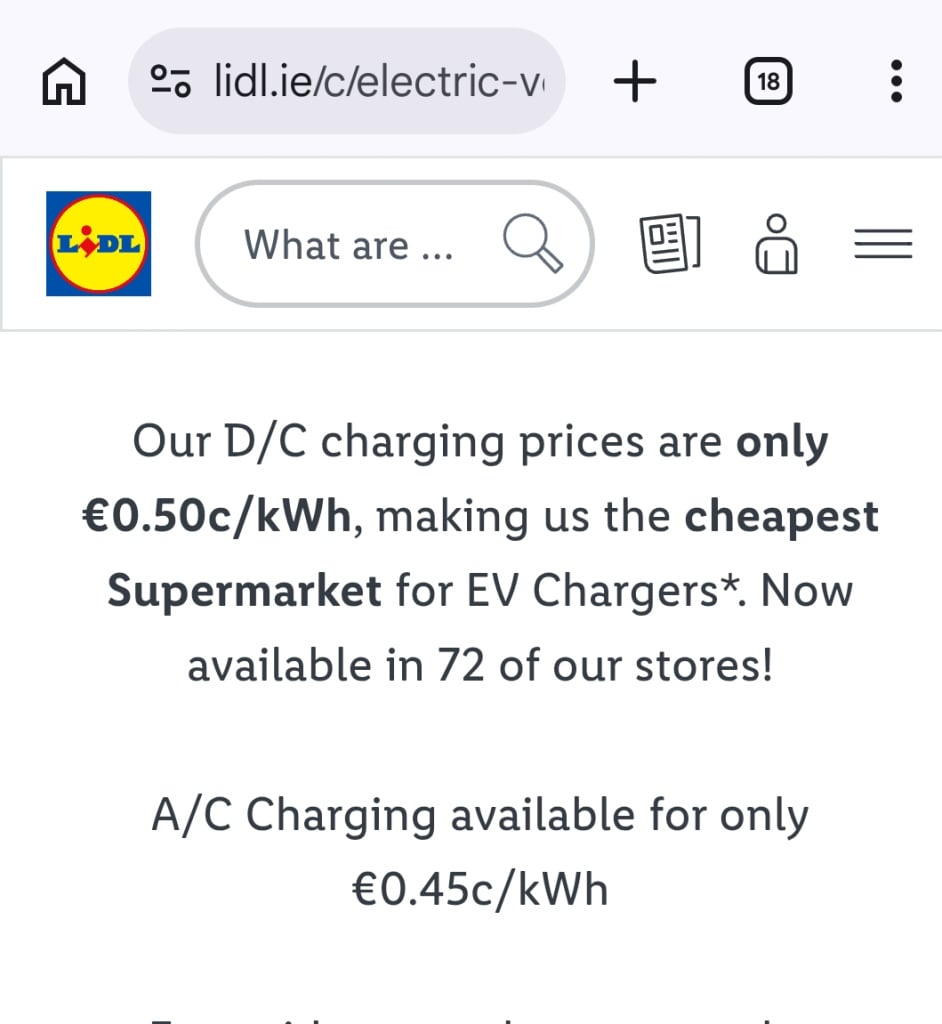This screenshot has height=1024, width=942.
Task: Show the 18 open tabs
Action: 768,81
